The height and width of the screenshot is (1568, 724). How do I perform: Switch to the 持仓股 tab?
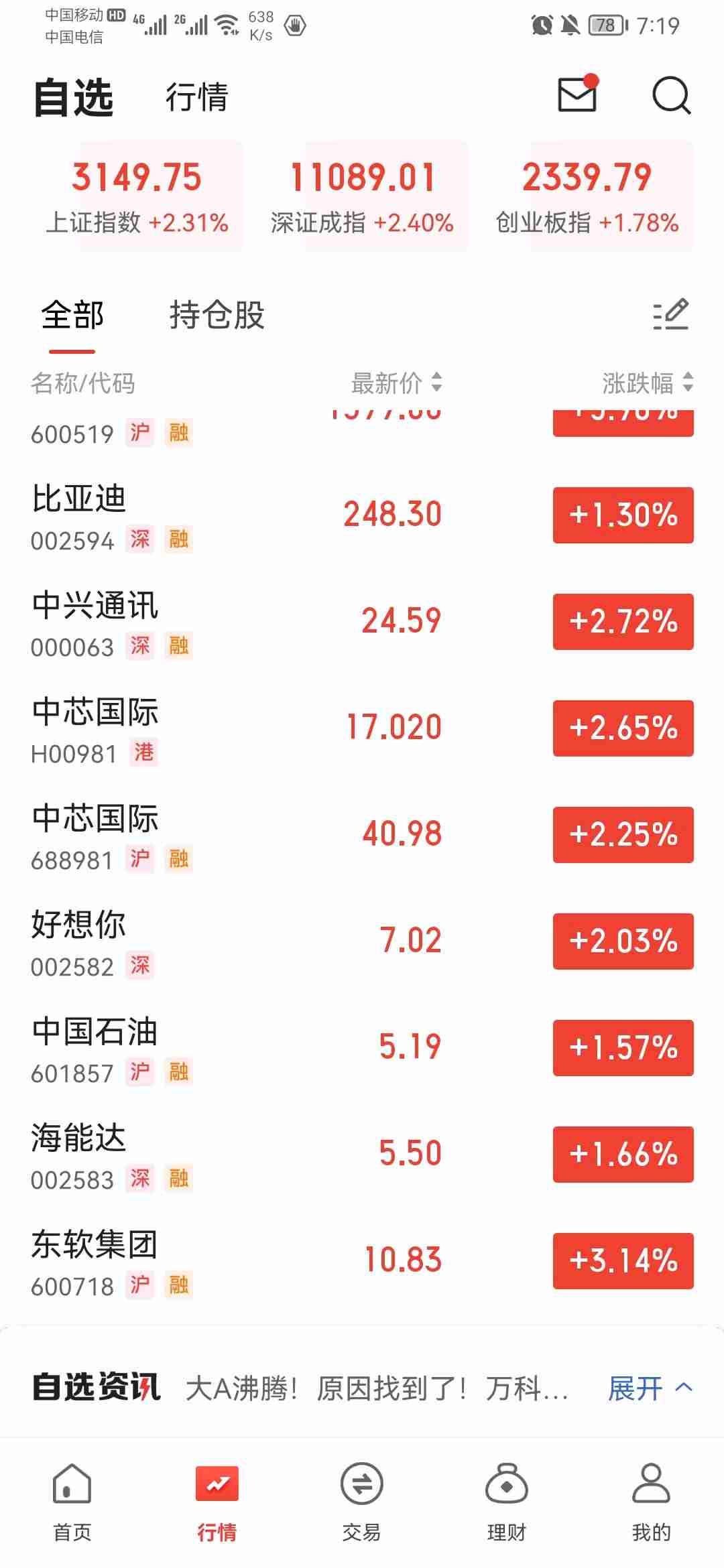pyautogui.click(x=217, y=315)
